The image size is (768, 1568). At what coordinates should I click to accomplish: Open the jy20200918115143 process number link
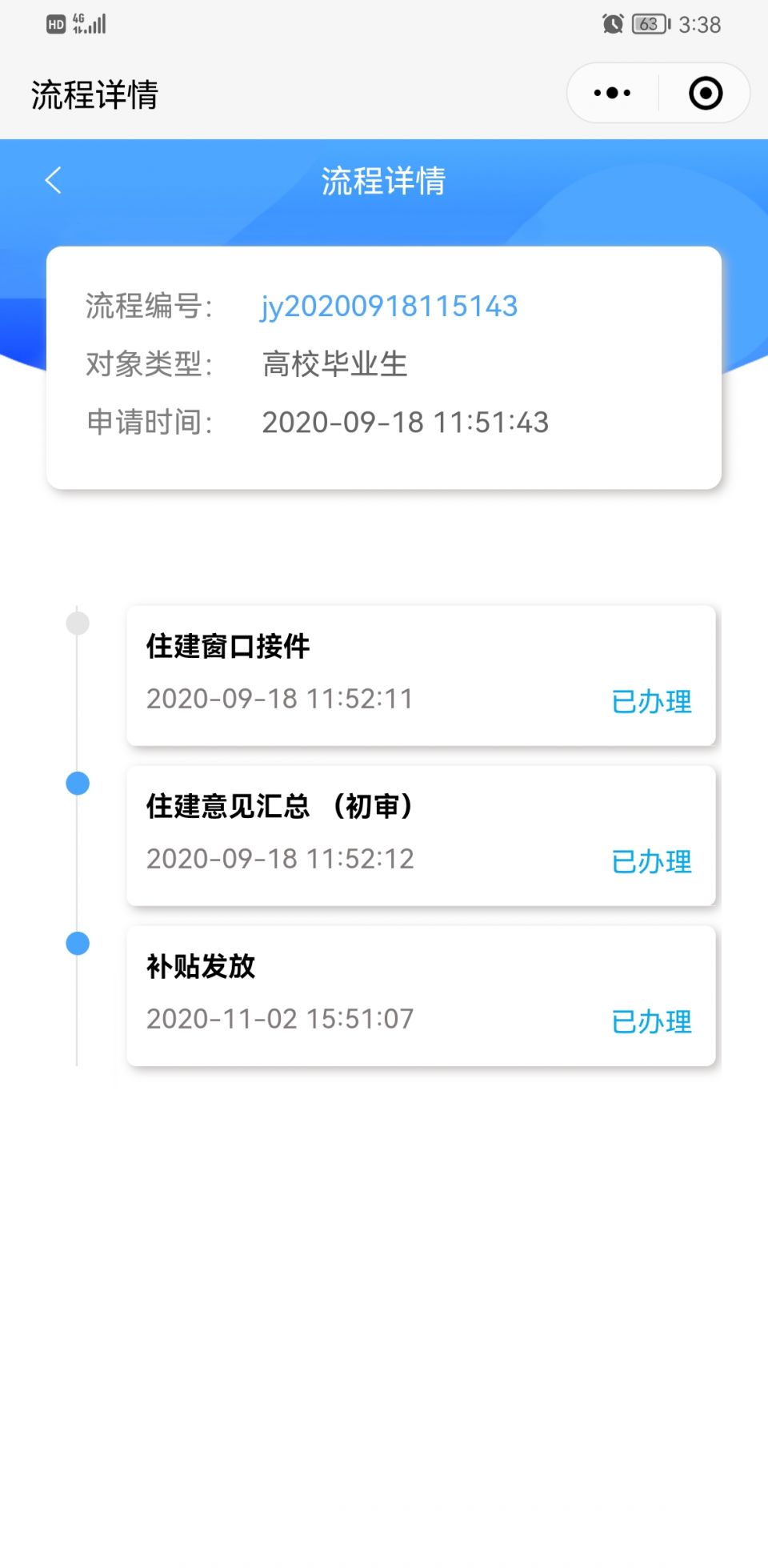tap(390, 307)
